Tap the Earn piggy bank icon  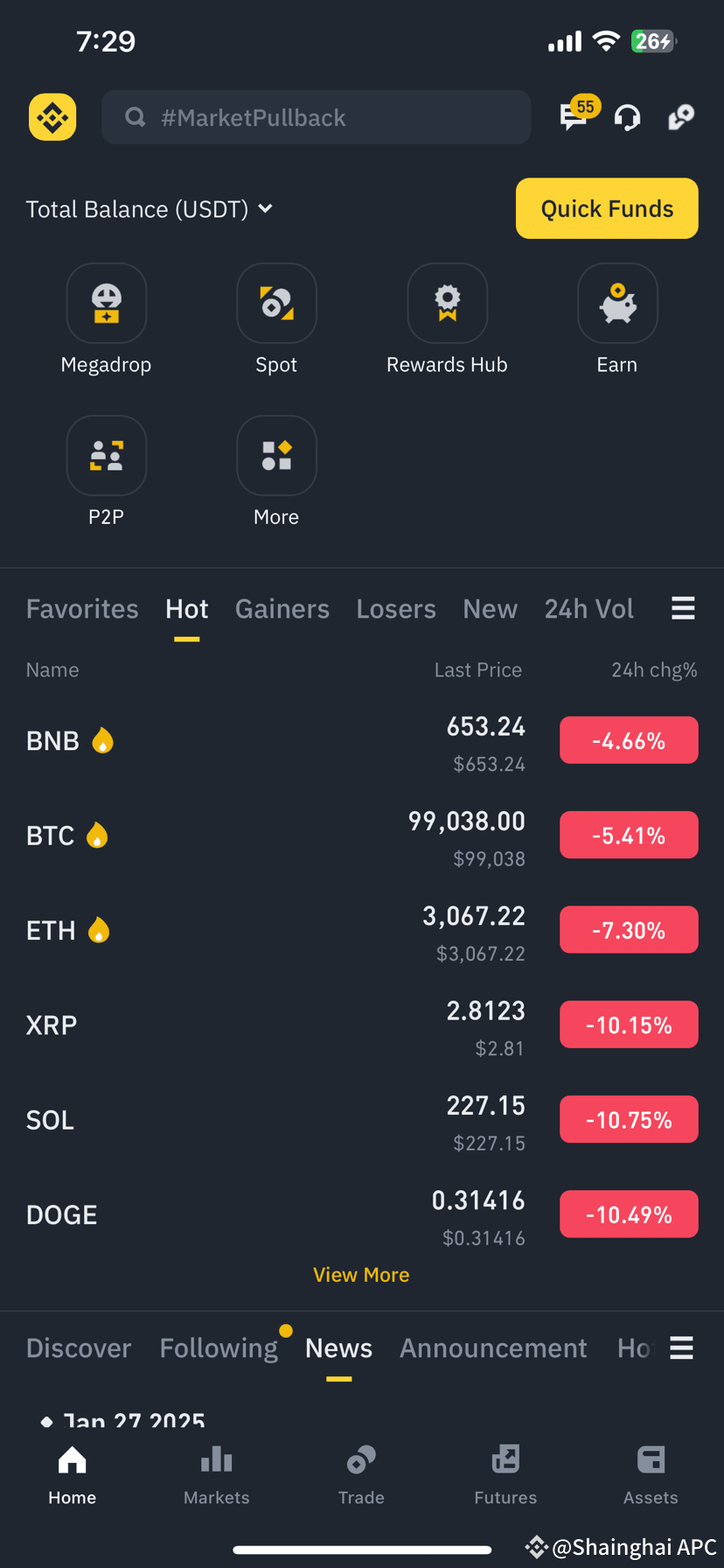click(617, 304)
